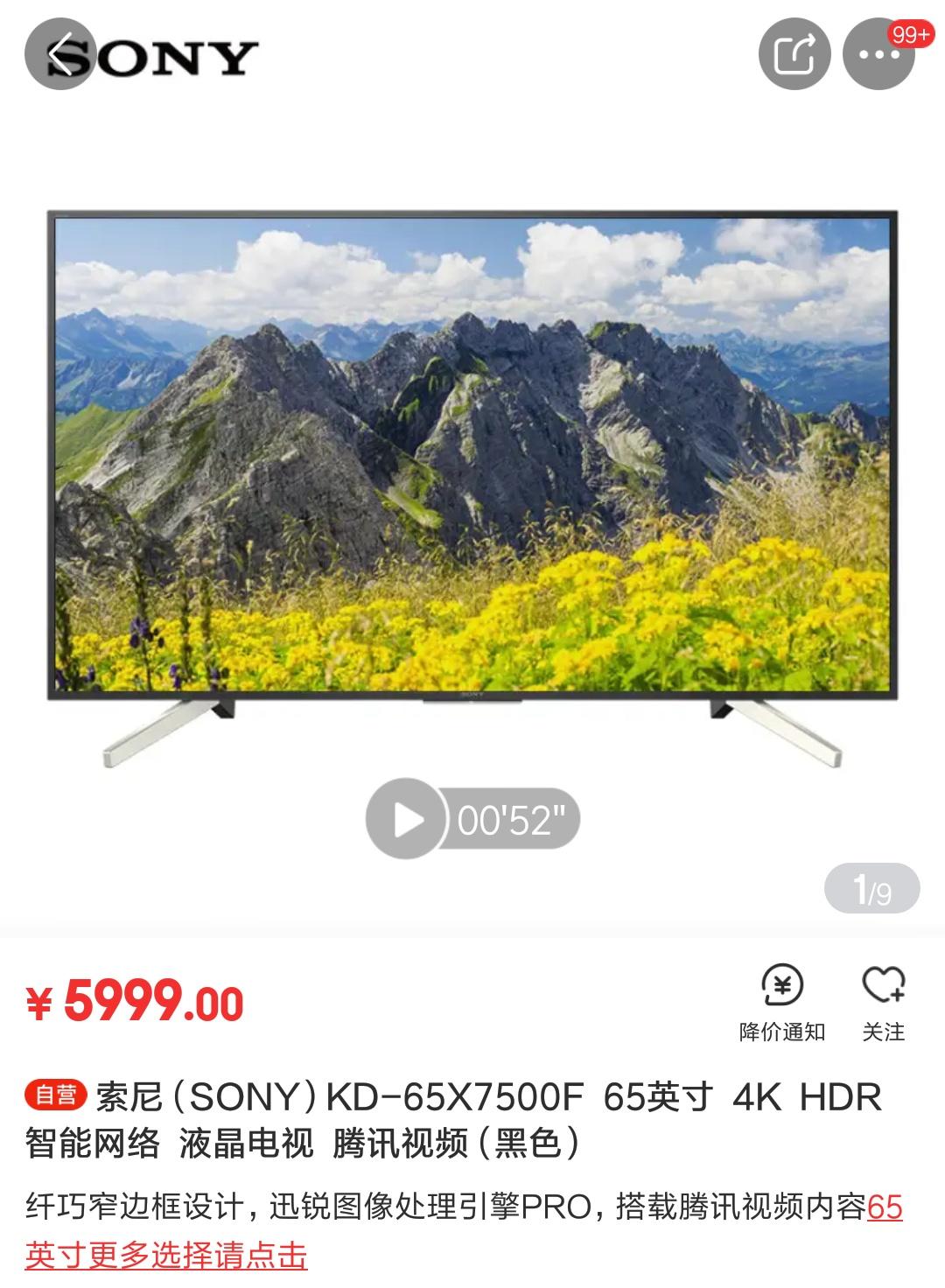This screenshot has height=1288, width=945.
Task: Enable 降价通知 price drop alert
Action: (782, 1003)
